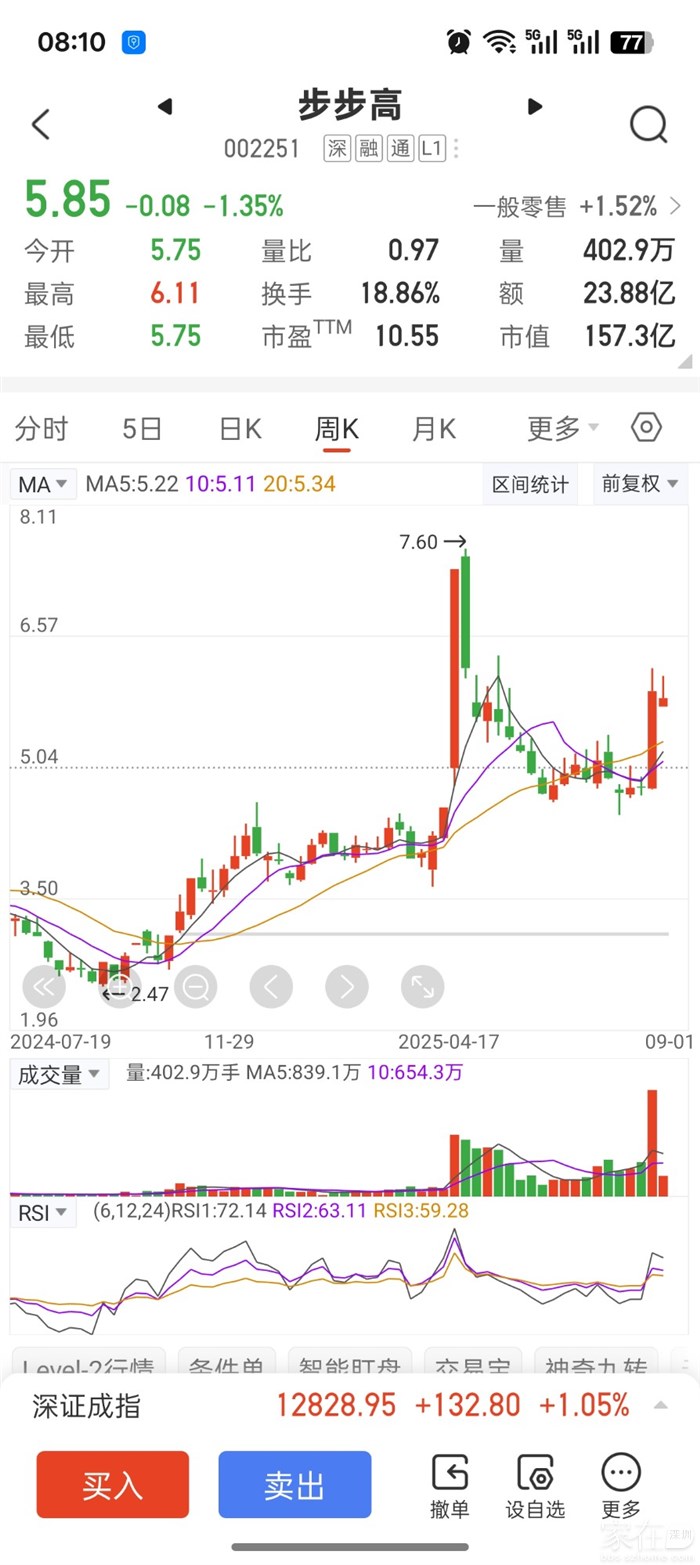Open the 成交量 indicator dropdown
Image resolution: width=700 pixels, height=1565 pixels.
[60, 1075]
